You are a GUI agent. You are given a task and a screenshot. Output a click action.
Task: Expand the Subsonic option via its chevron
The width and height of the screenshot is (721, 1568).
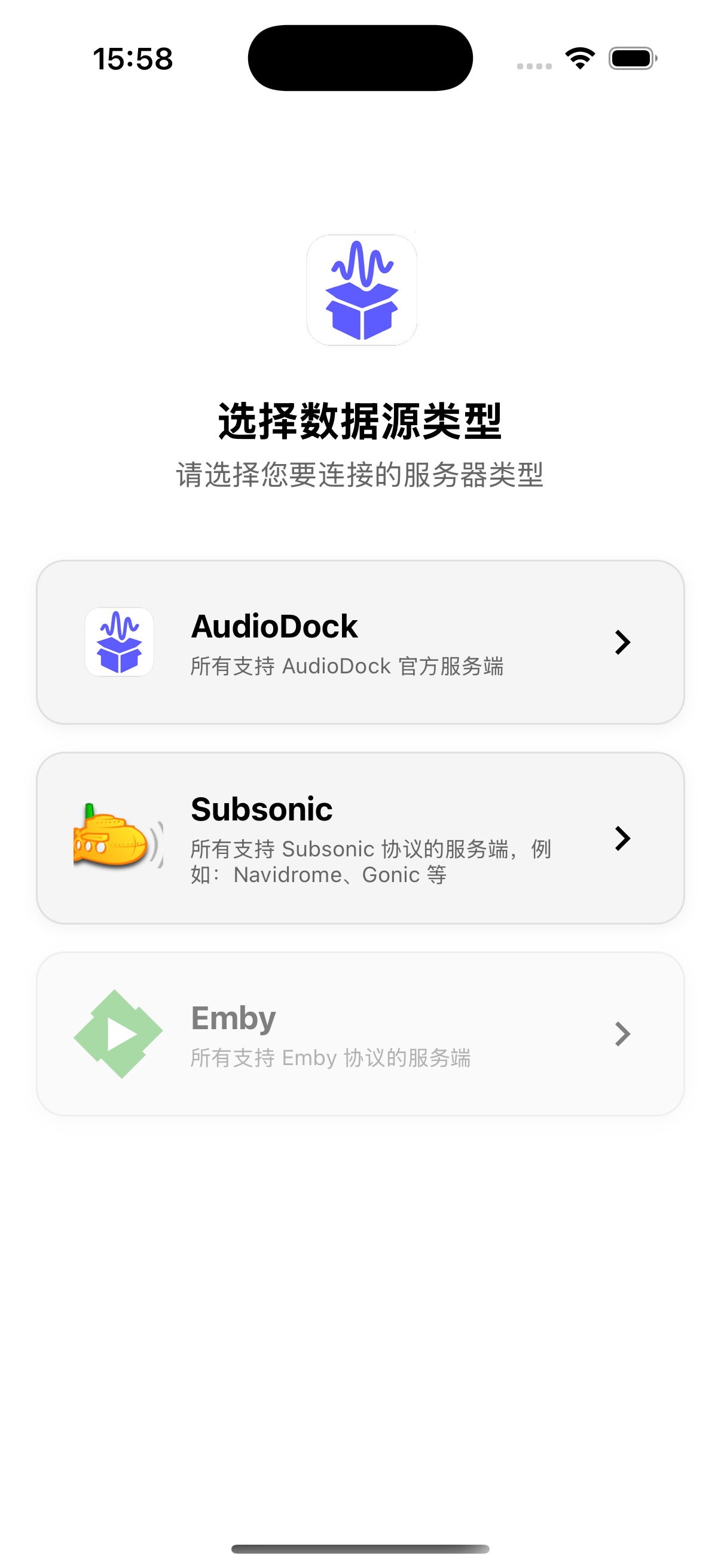coord(622,838)
